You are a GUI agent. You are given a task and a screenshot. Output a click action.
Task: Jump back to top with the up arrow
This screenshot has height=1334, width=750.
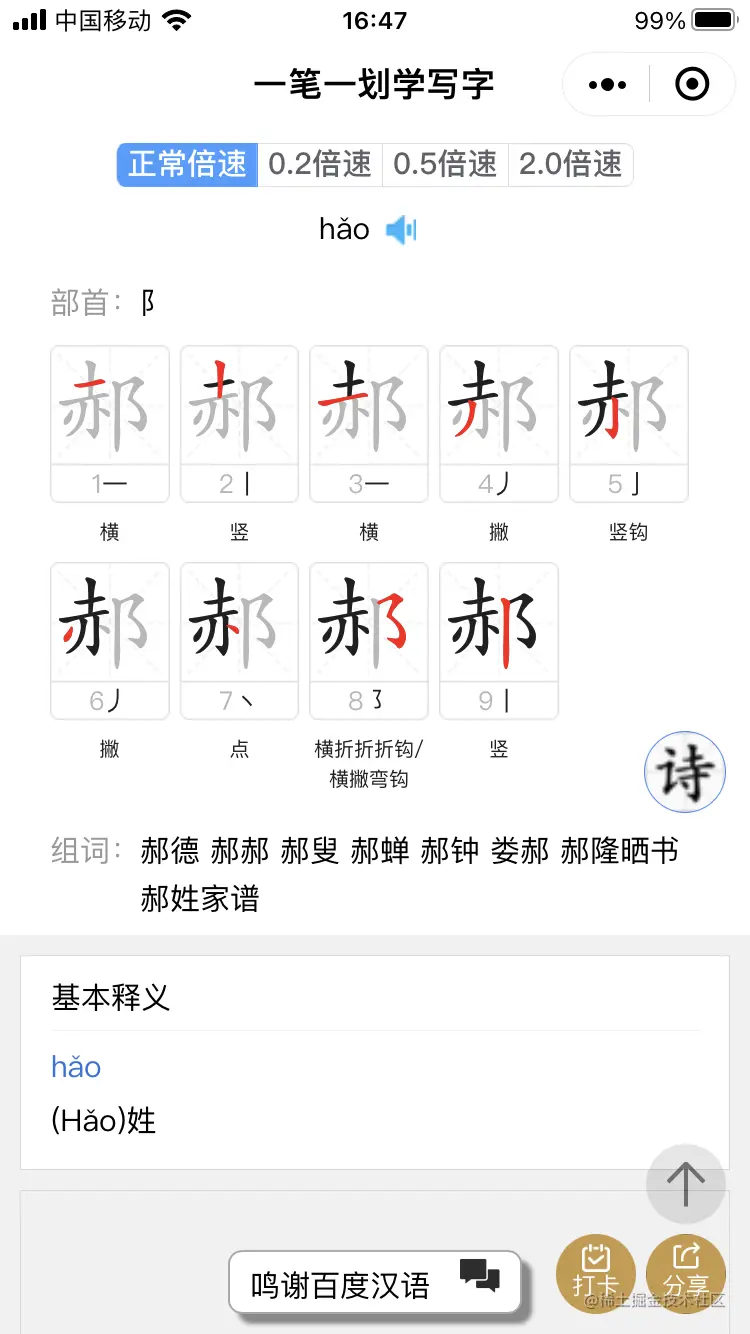[686, 1185]
